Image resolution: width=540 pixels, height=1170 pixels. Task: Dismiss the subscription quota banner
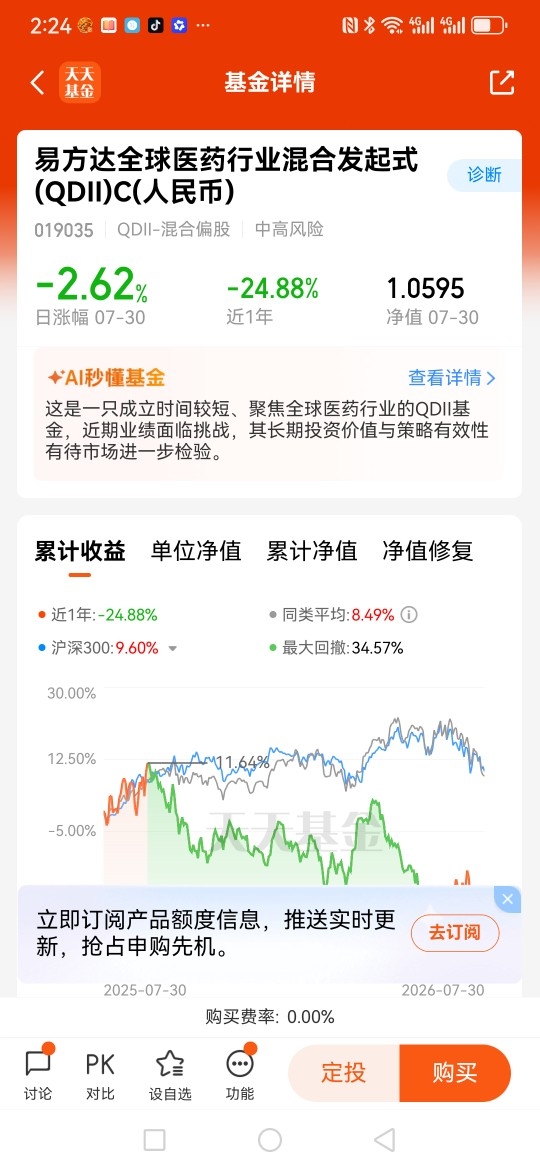click(508, 899)
